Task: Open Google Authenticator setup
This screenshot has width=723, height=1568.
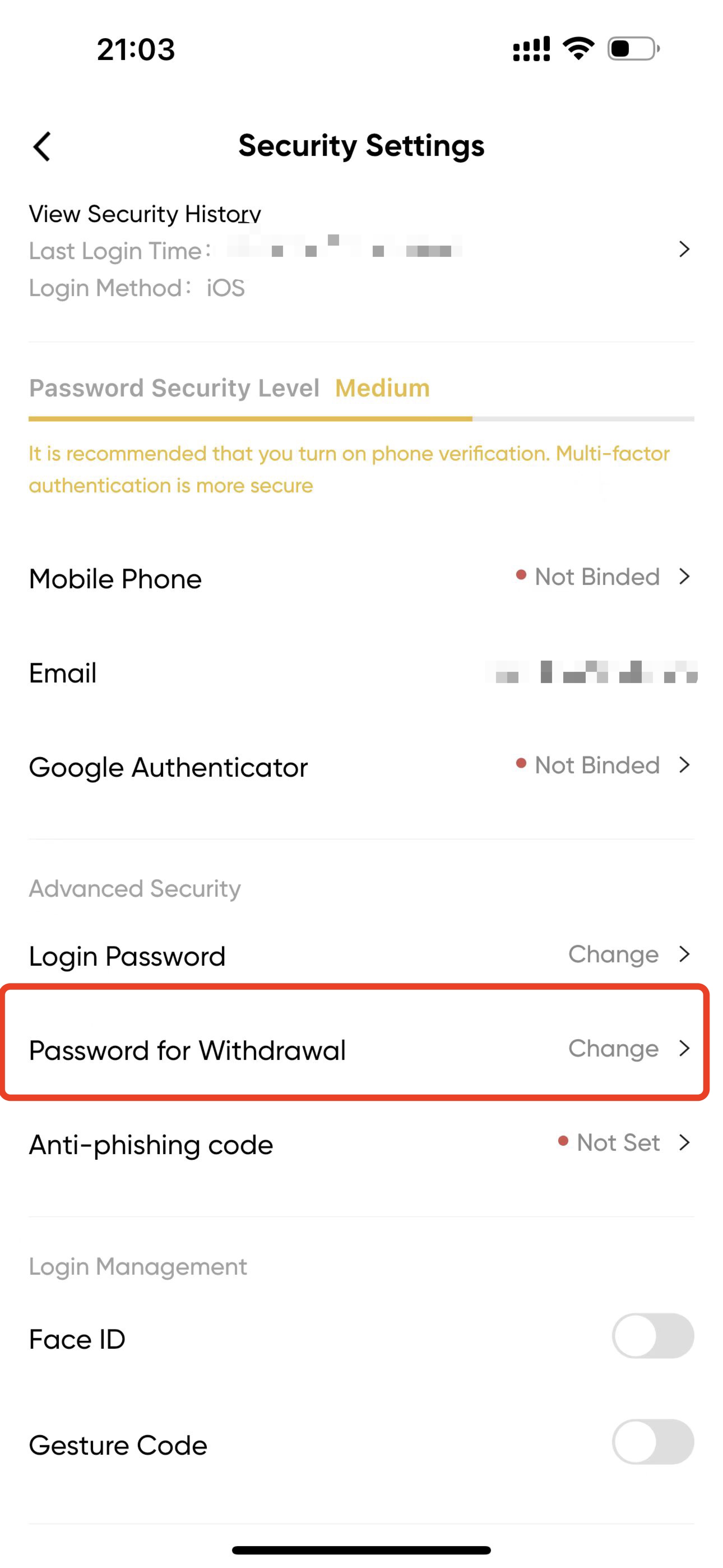Action: (361, 767)
